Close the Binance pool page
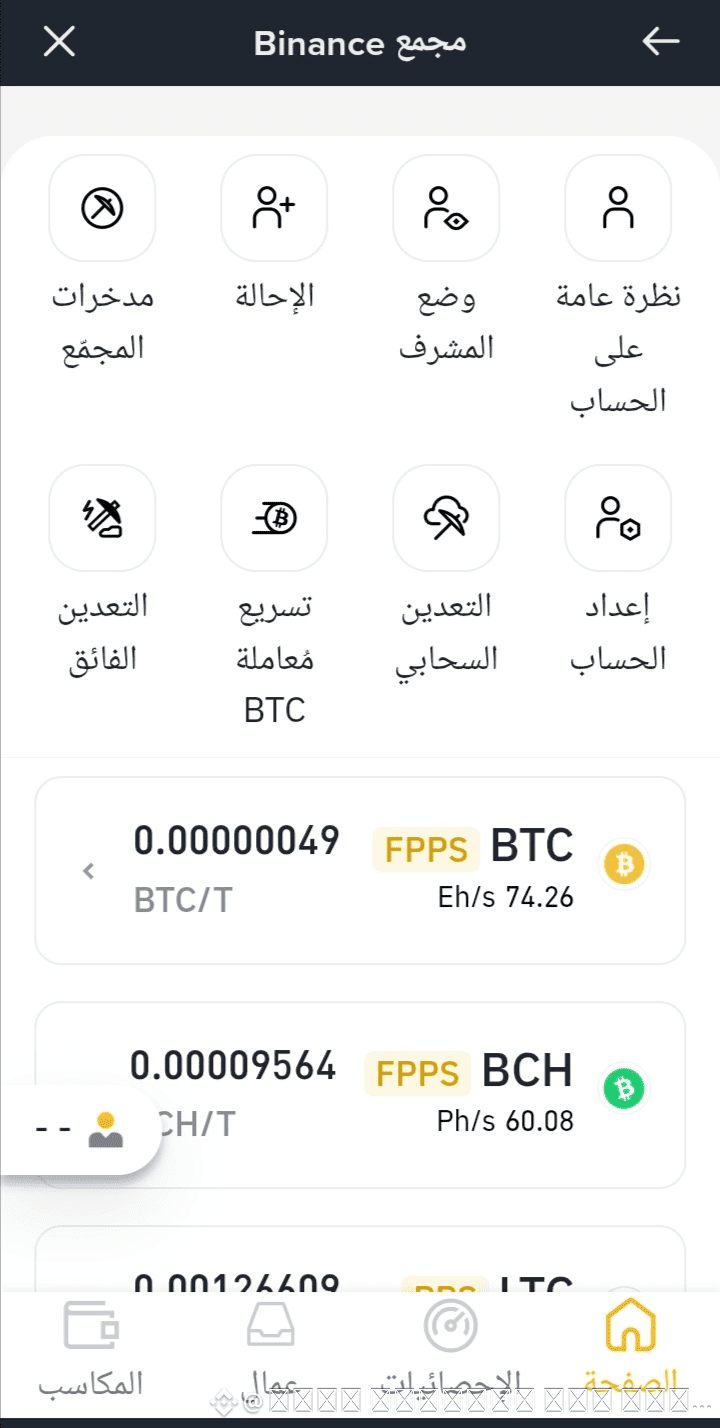Screen dimensions: 720x1428 tap(60, 42)
